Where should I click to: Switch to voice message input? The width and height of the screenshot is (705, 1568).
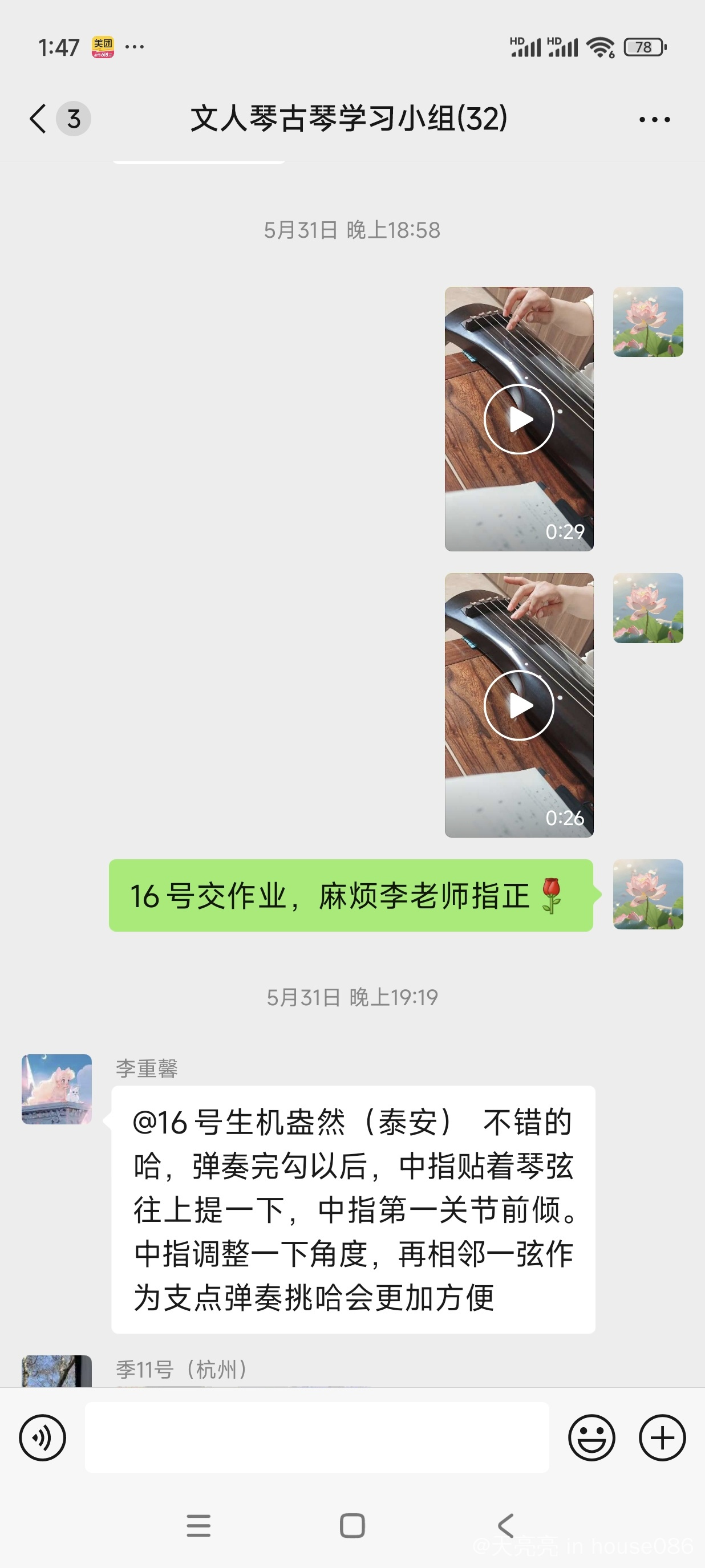tap(43, 1438)
